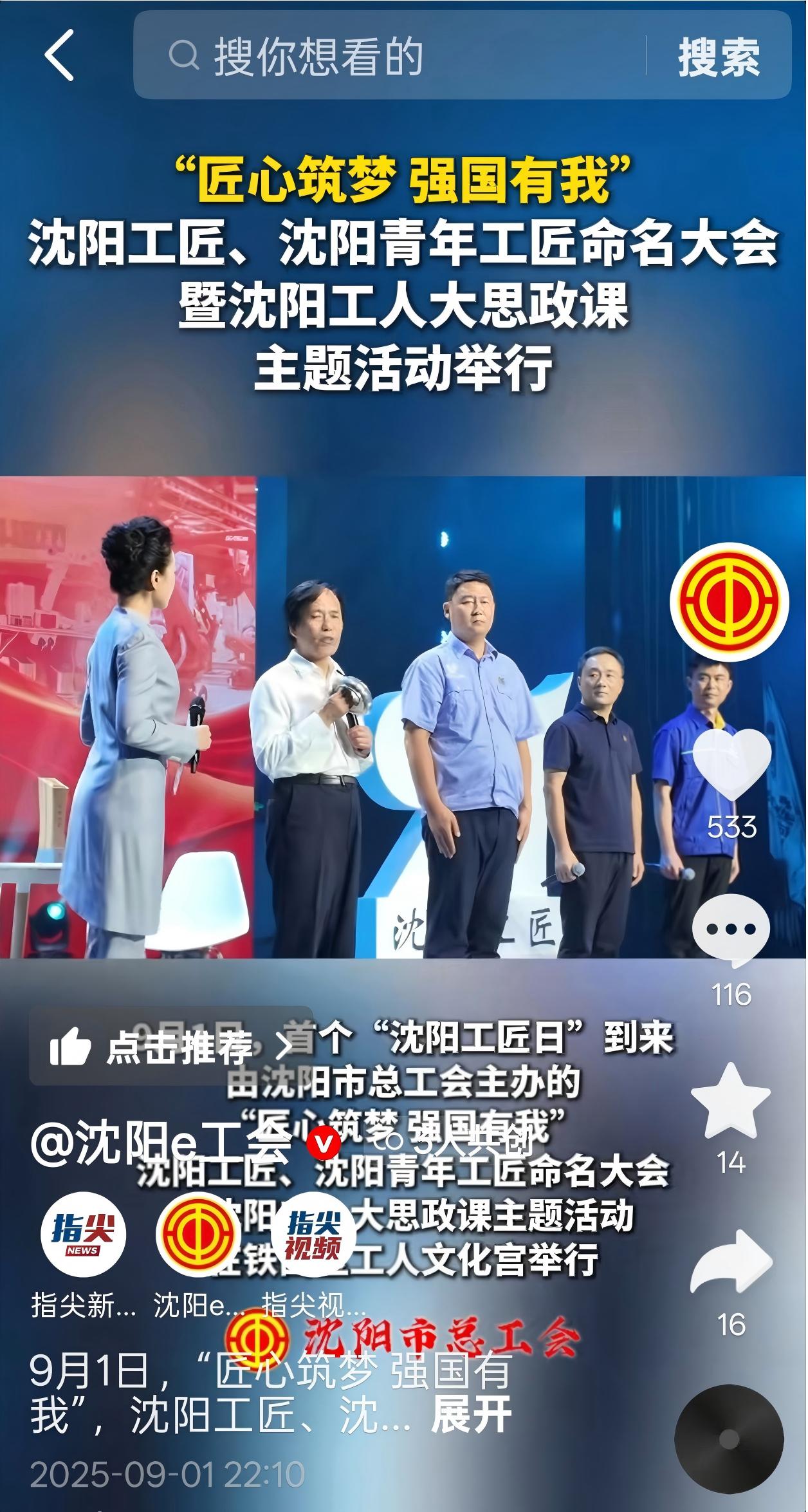Open the author's round union avatar

click(x=729, y=601)
